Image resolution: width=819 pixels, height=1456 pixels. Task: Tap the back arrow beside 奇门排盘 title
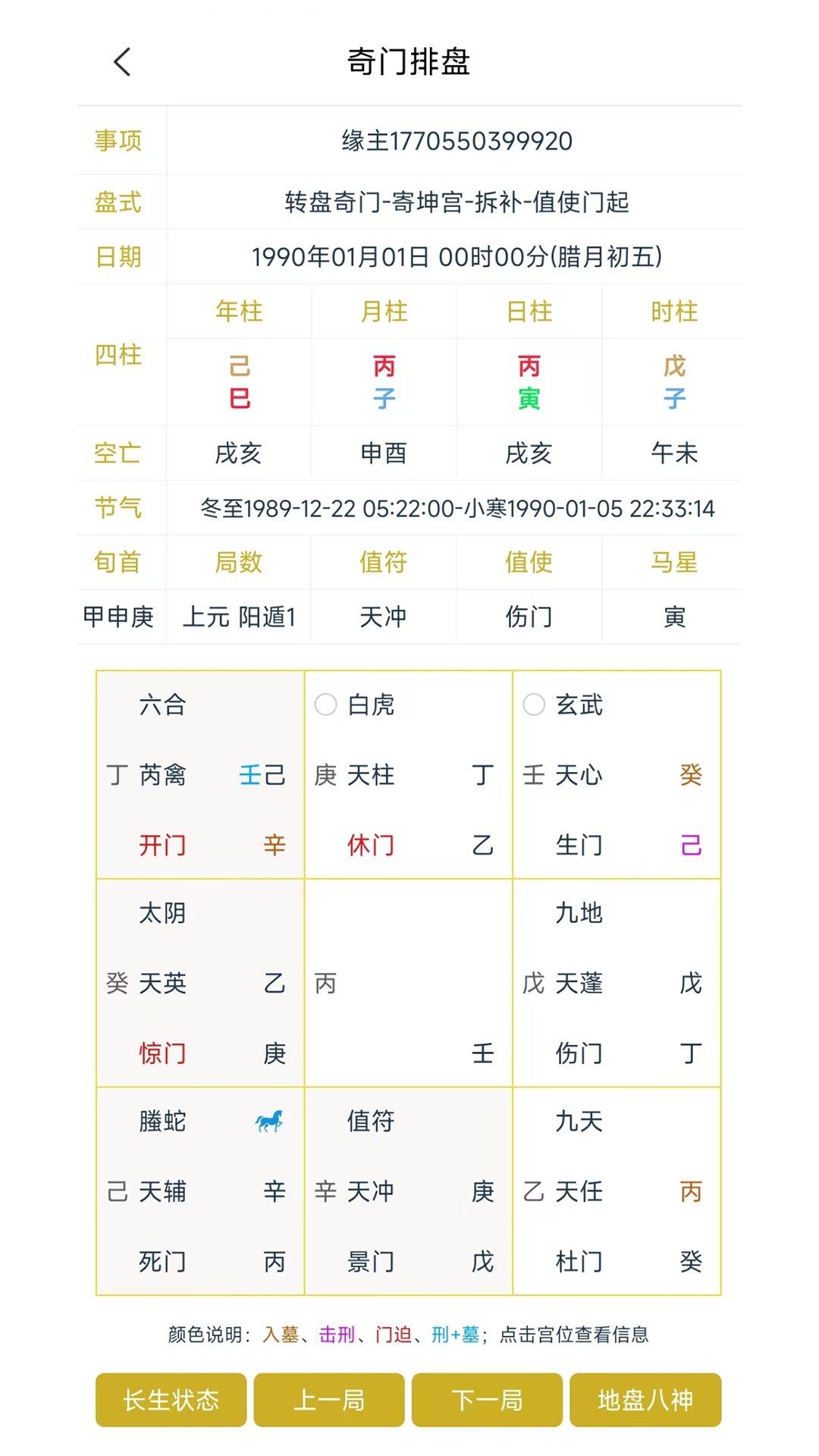[x=123, y=63]
